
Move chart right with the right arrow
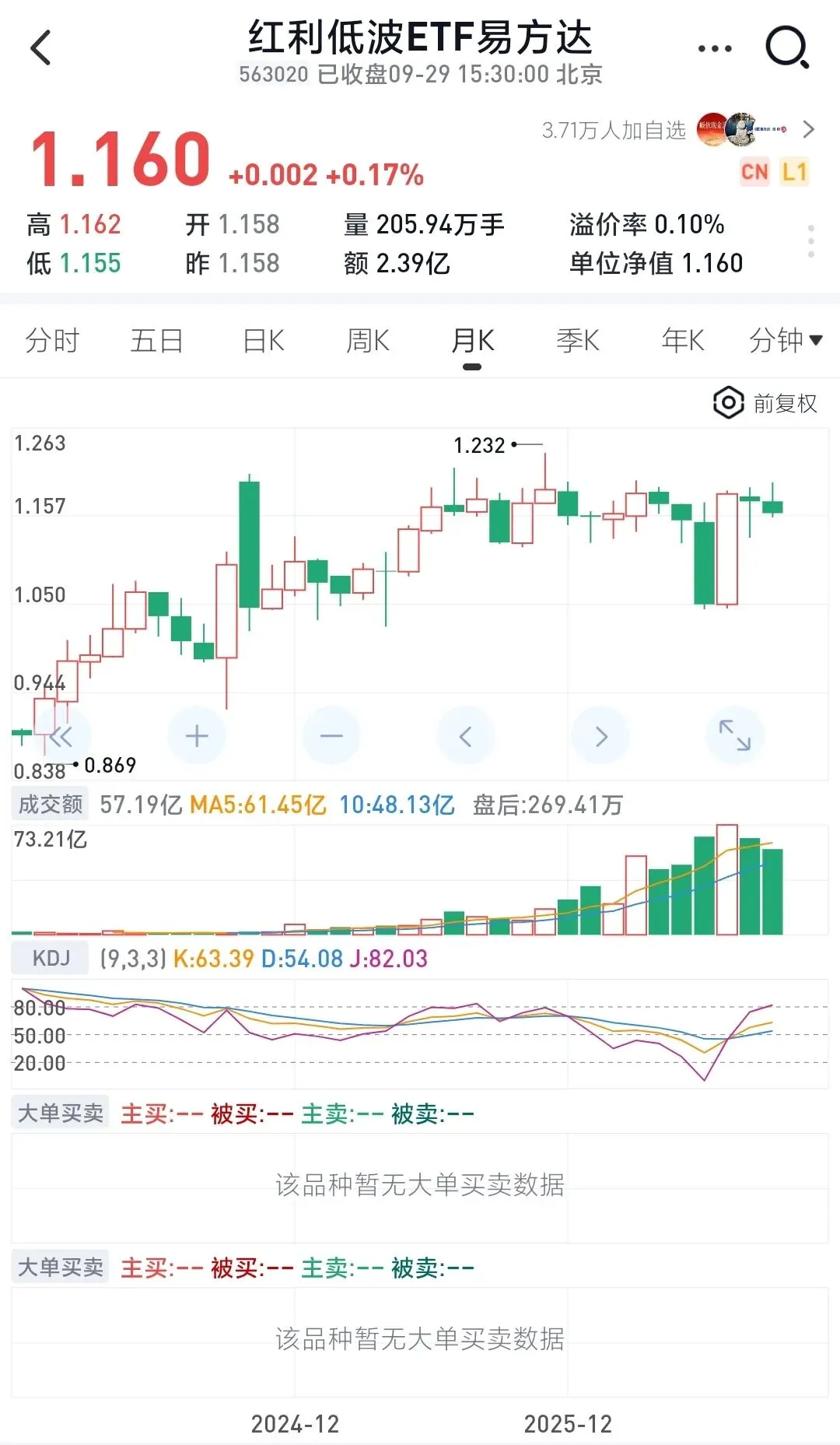[x=600, y=736]
